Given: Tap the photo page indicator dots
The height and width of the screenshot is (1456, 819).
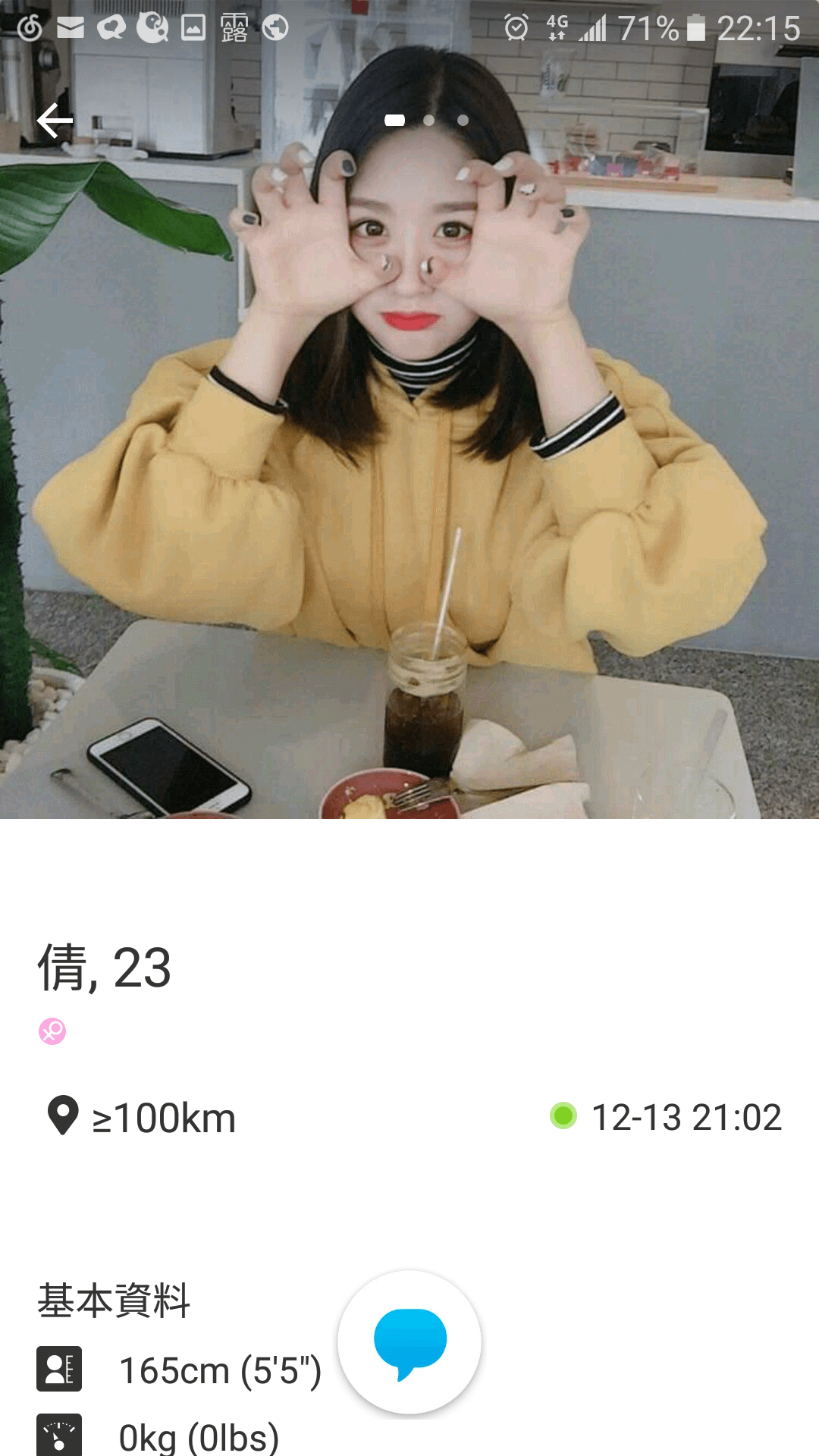Looking at the screenshot, I should point(426,120).
